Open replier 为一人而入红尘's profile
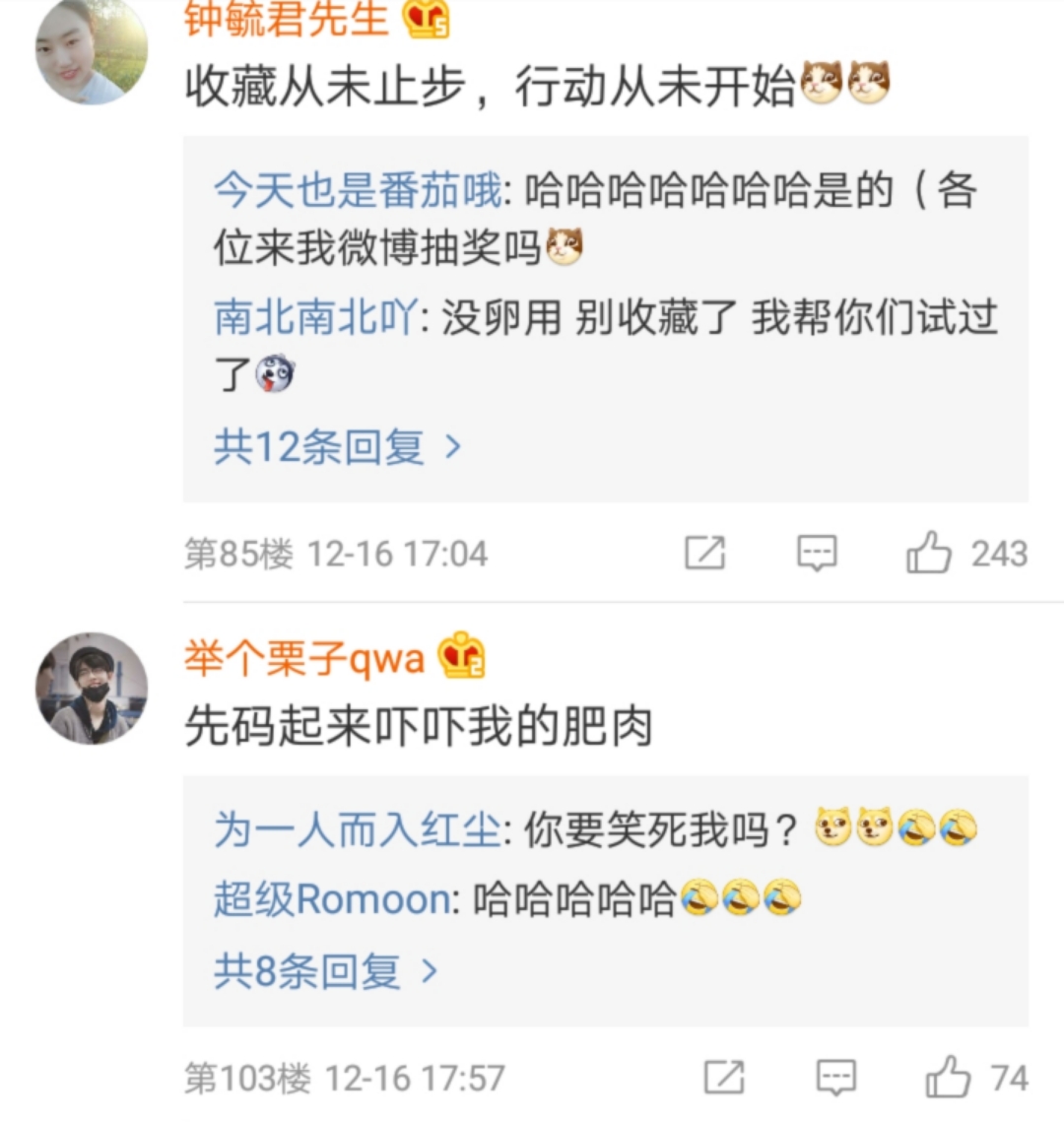Screen dimensions: 1064x1122 [x=357, y=830]
